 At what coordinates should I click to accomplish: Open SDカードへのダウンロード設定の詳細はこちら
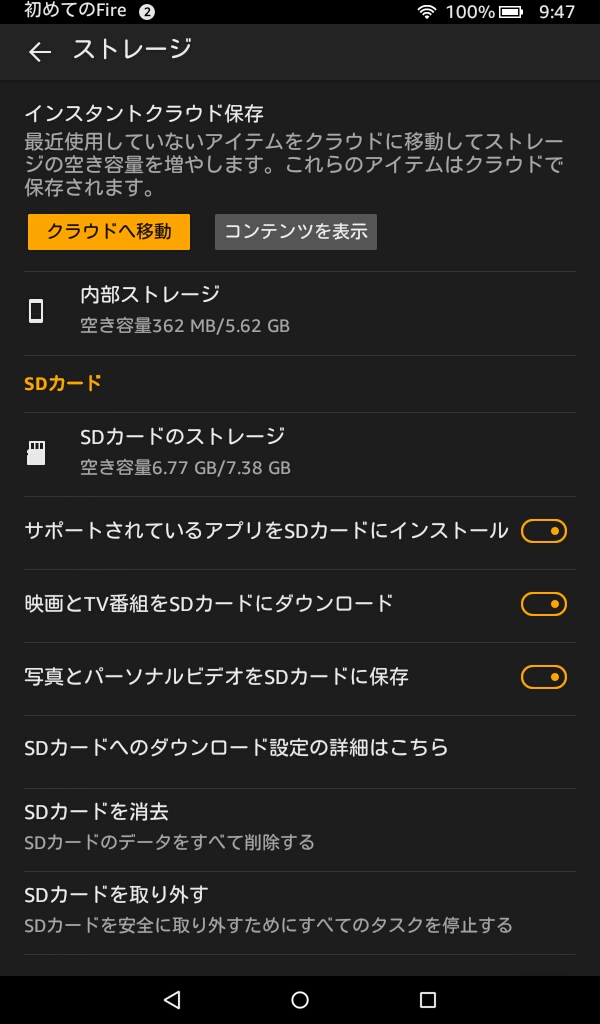pos(299,748)
